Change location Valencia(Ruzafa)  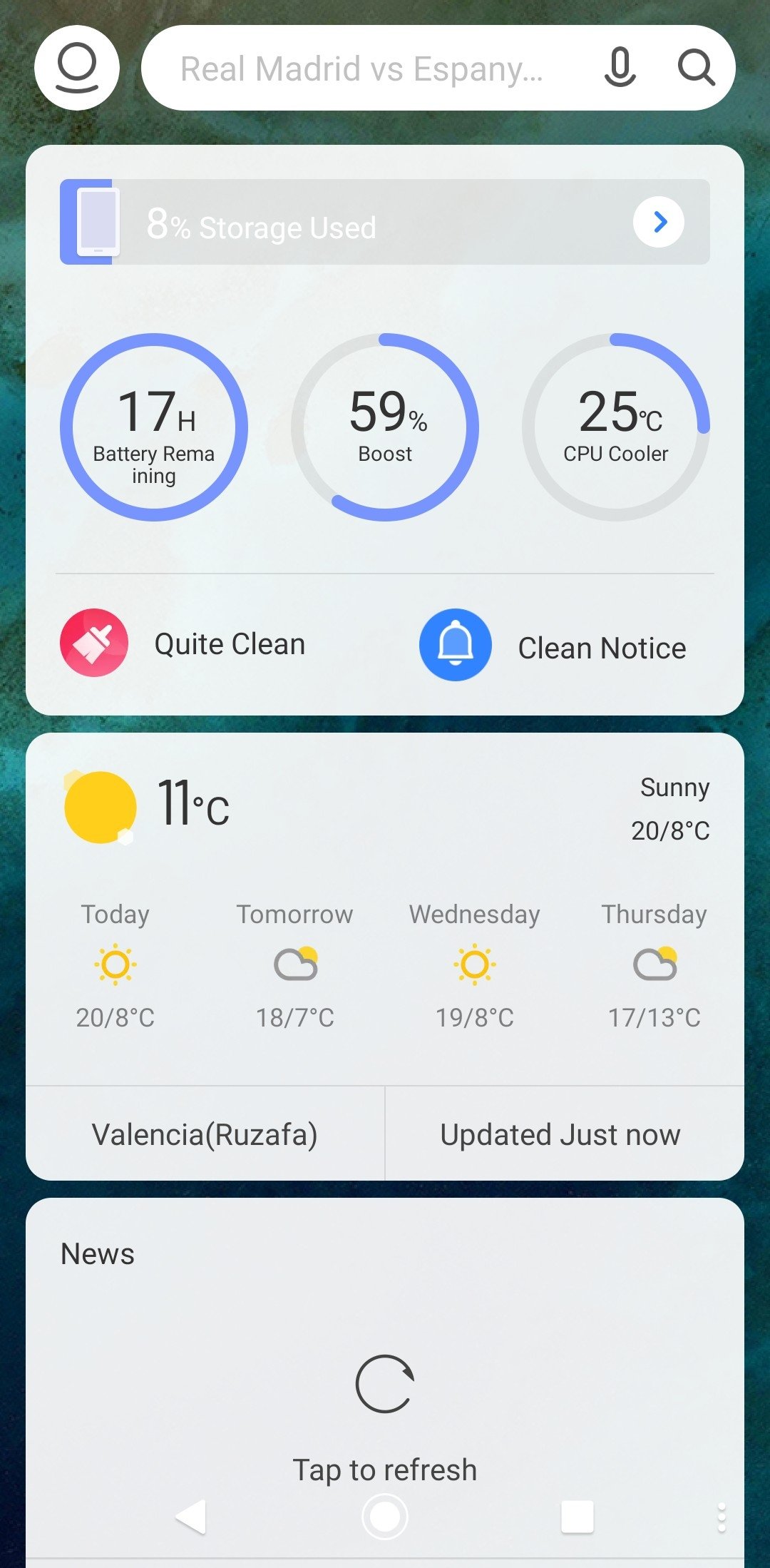click(x=205, y=1134)
